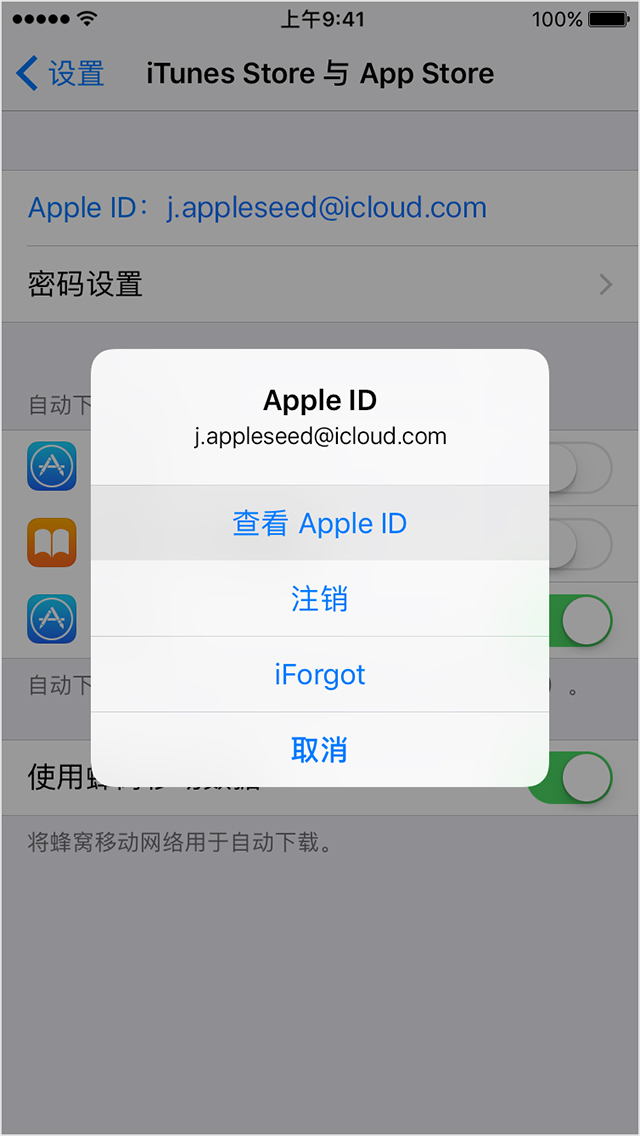This screenshot has width=640, height=1136.
Task: Open the iForgot option
Action: point(320,674)
